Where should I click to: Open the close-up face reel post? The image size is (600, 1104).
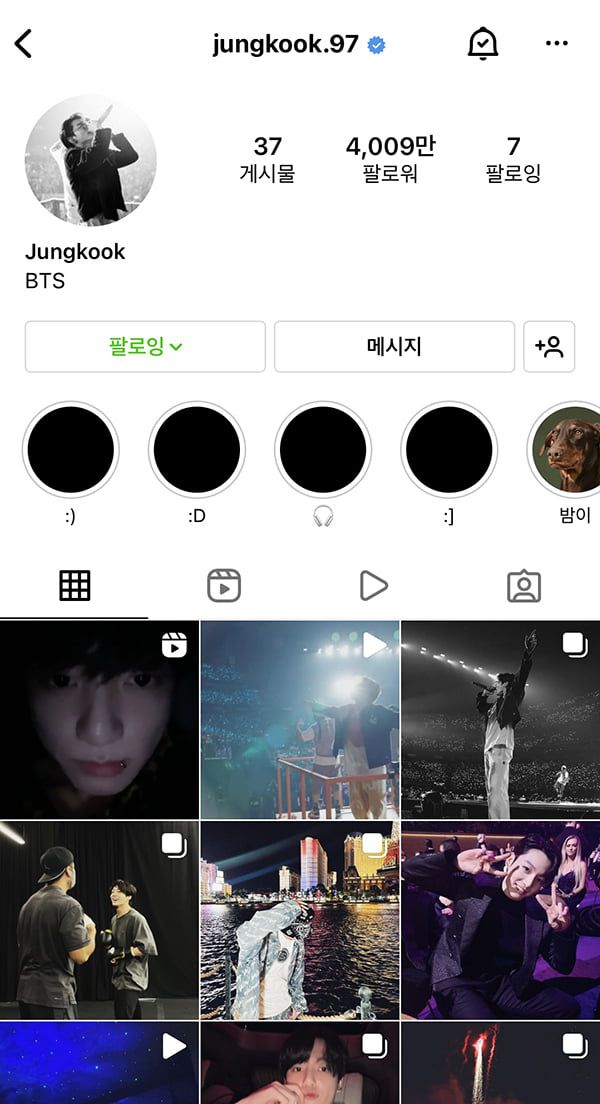[x=99, y=720]
